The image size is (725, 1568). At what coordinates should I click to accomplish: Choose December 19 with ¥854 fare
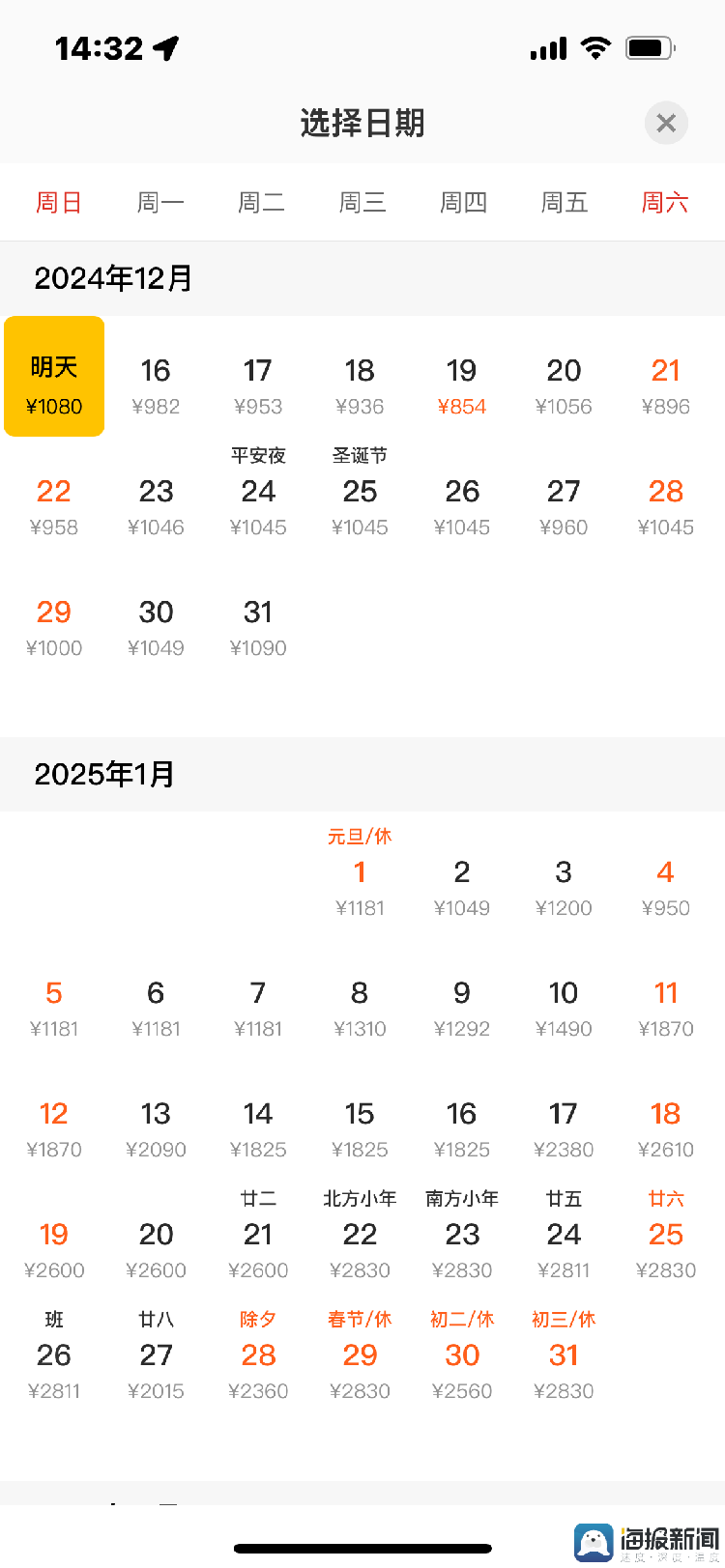tap(462, 385)
